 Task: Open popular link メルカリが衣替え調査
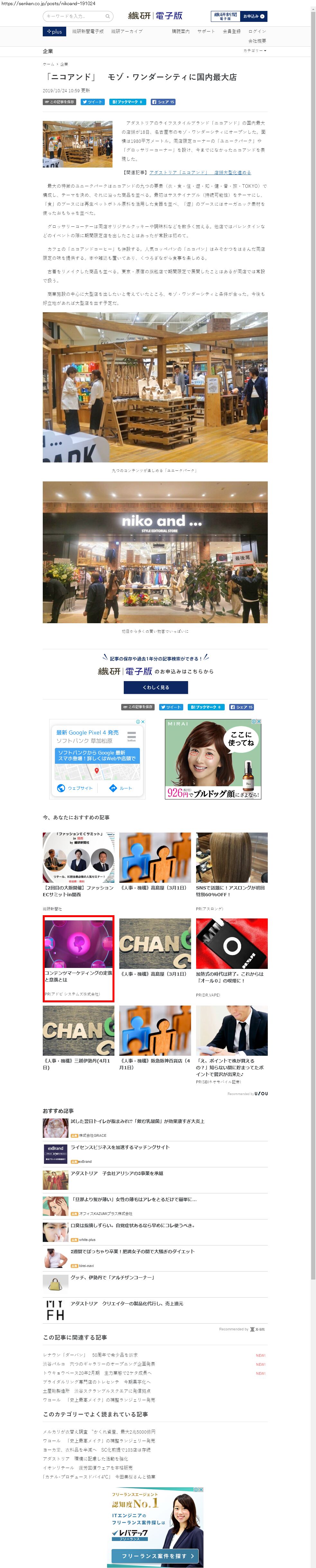99,1432
